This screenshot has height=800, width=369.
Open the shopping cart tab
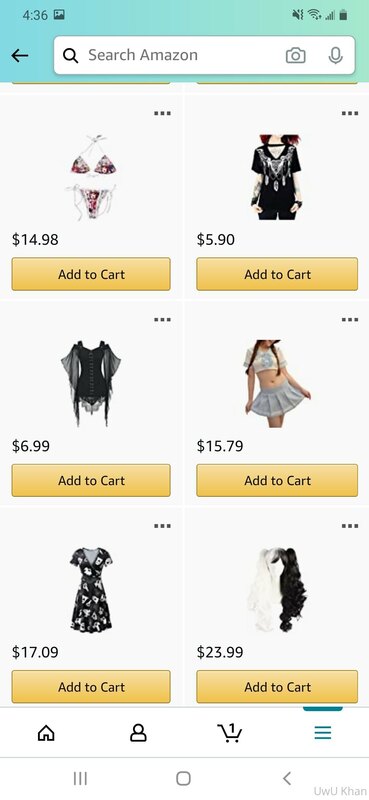coord(230,733)
